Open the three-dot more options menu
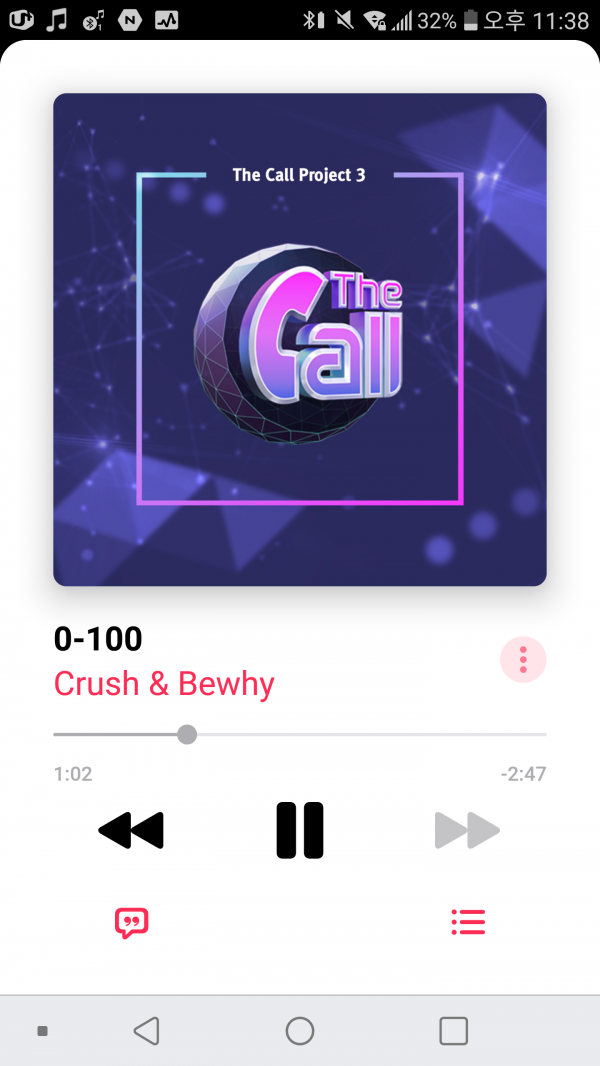Screen dimensions: 600x1066 click(x=523, y=659)
